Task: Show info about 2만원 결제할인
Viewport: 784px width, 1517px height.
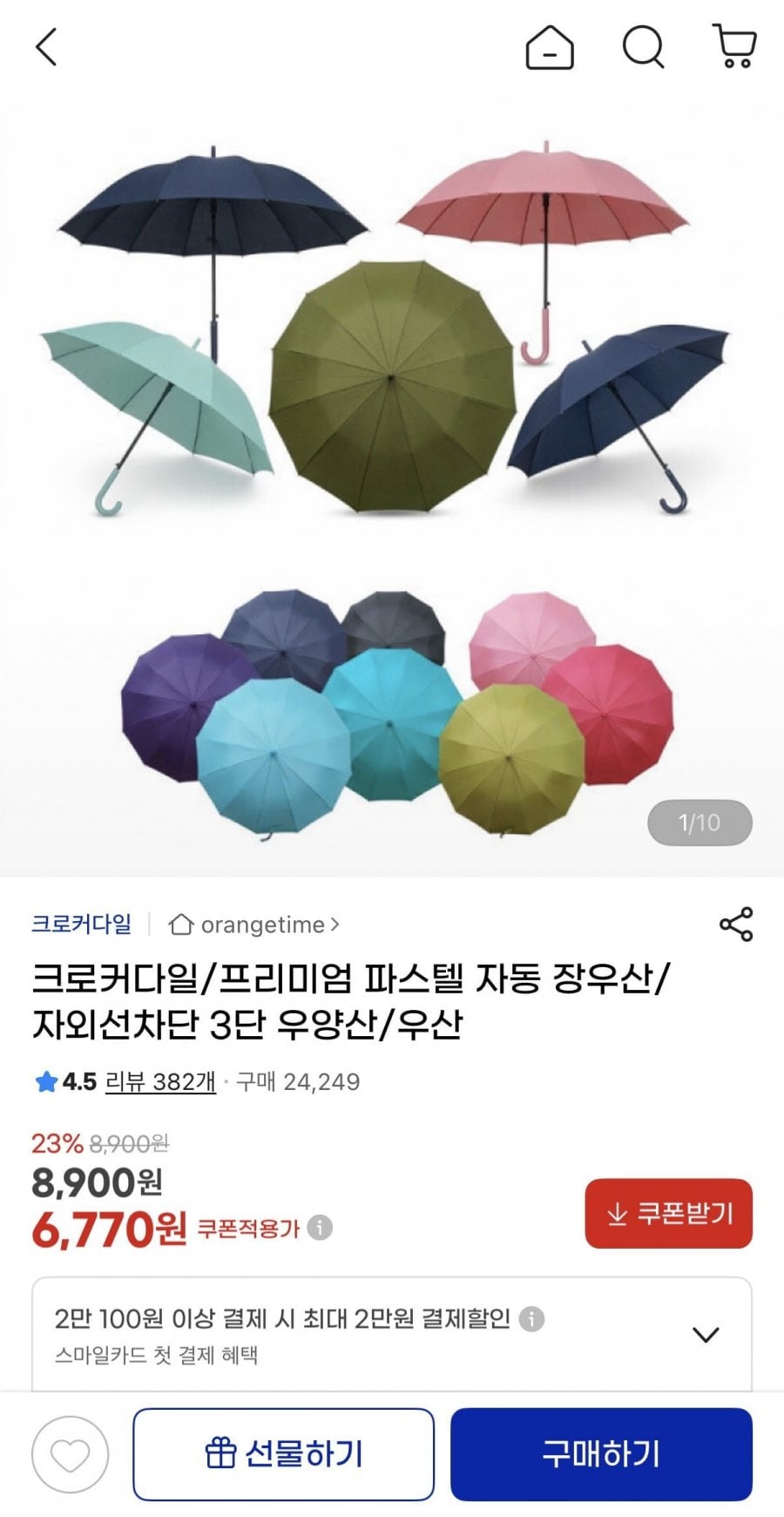Action: [532, 1319]
